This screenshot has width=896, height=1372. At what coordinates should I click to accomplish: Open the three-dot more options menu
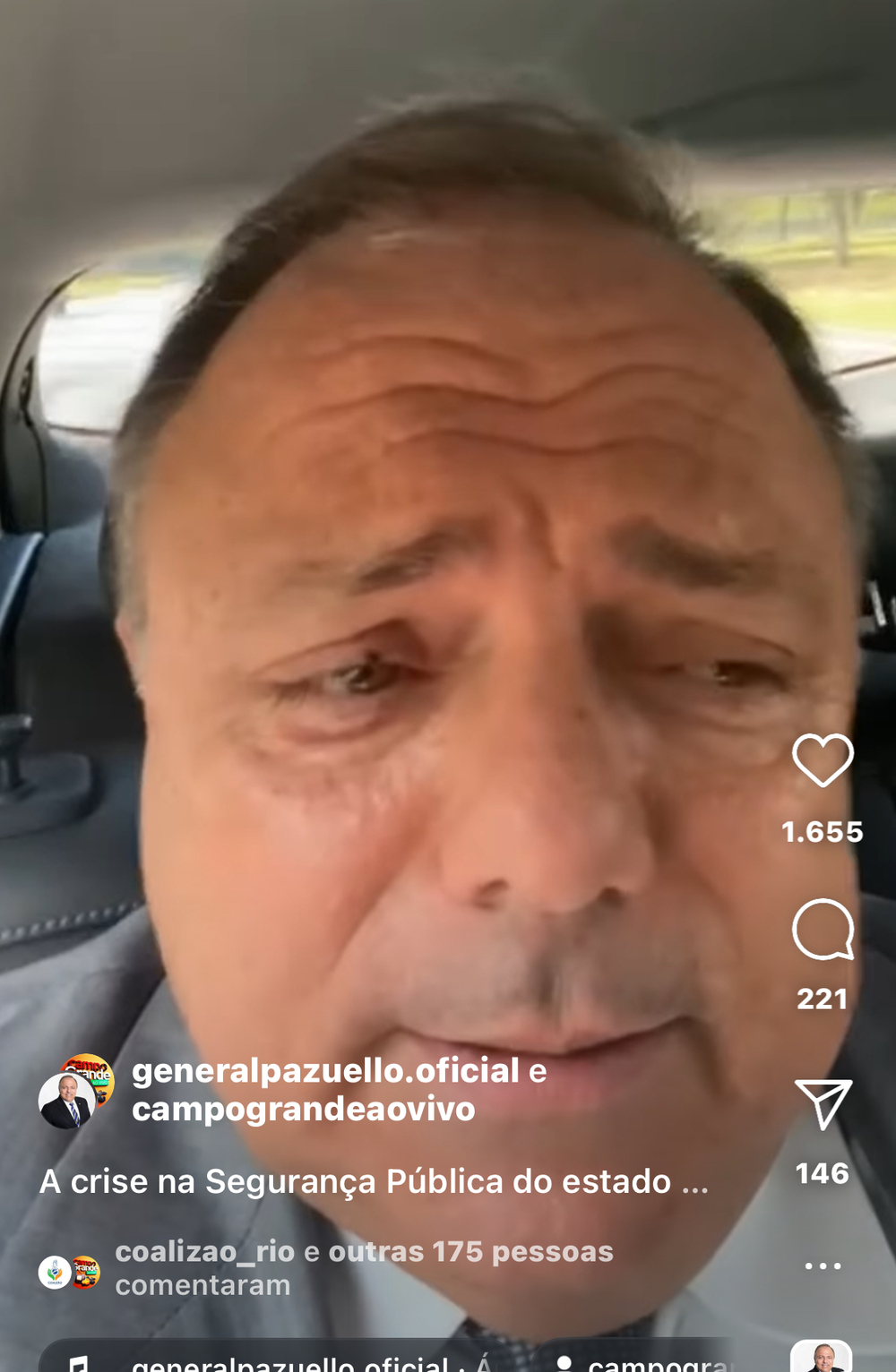[x=823, y=1265]
